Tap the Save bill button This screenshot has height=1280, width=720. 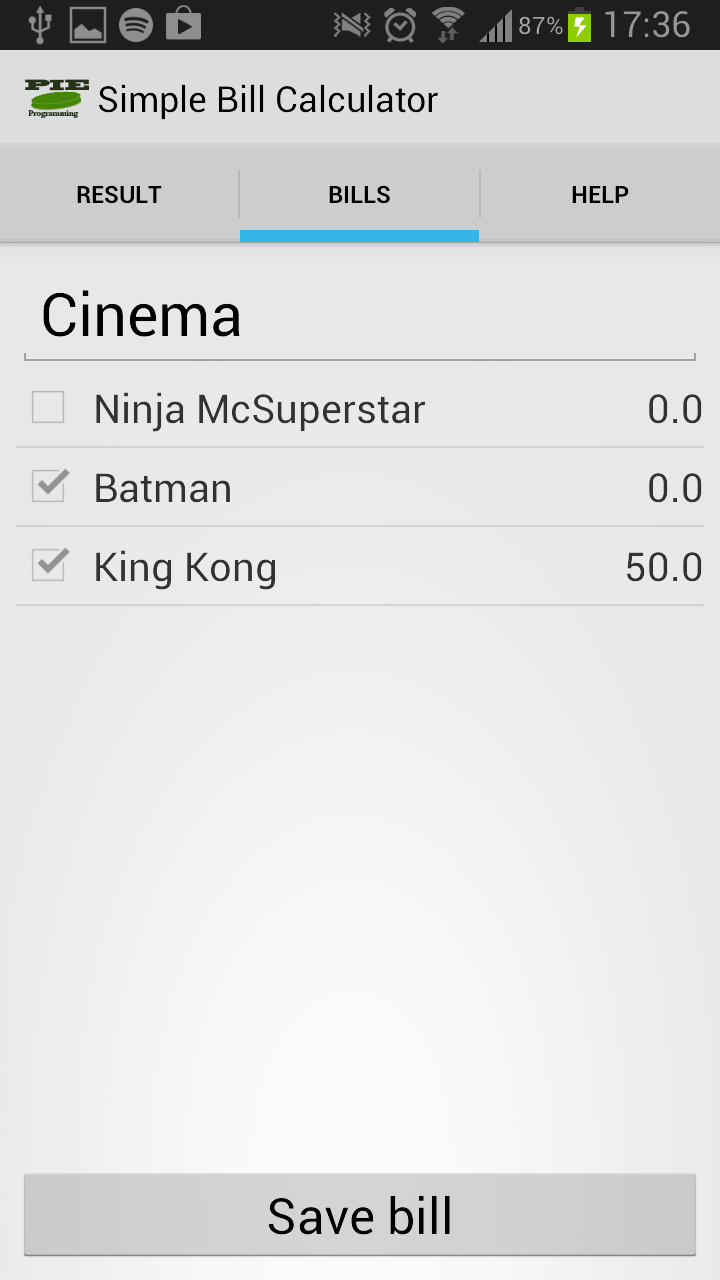pos(359,1215)
